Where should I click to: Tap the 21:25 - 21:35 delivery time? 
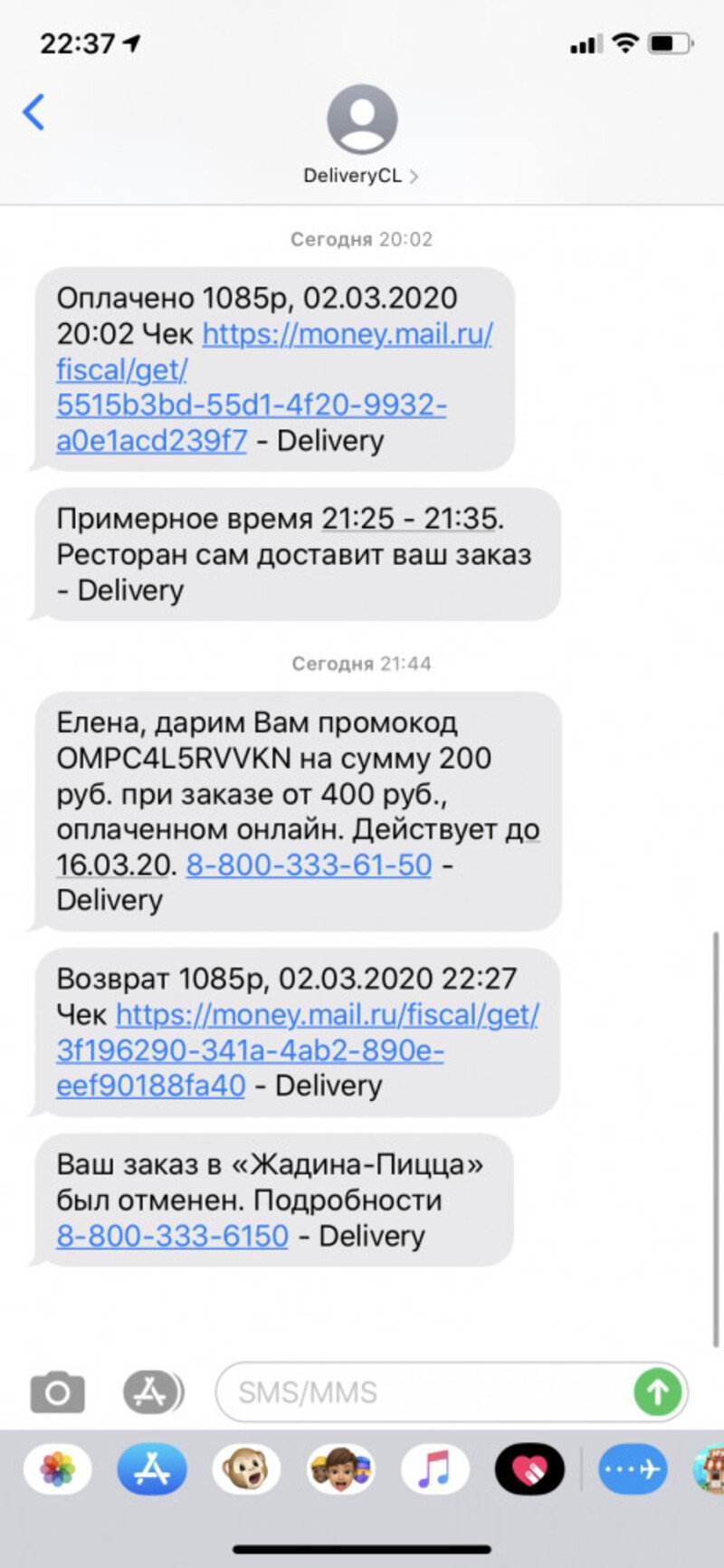click(x=412, y=520)
